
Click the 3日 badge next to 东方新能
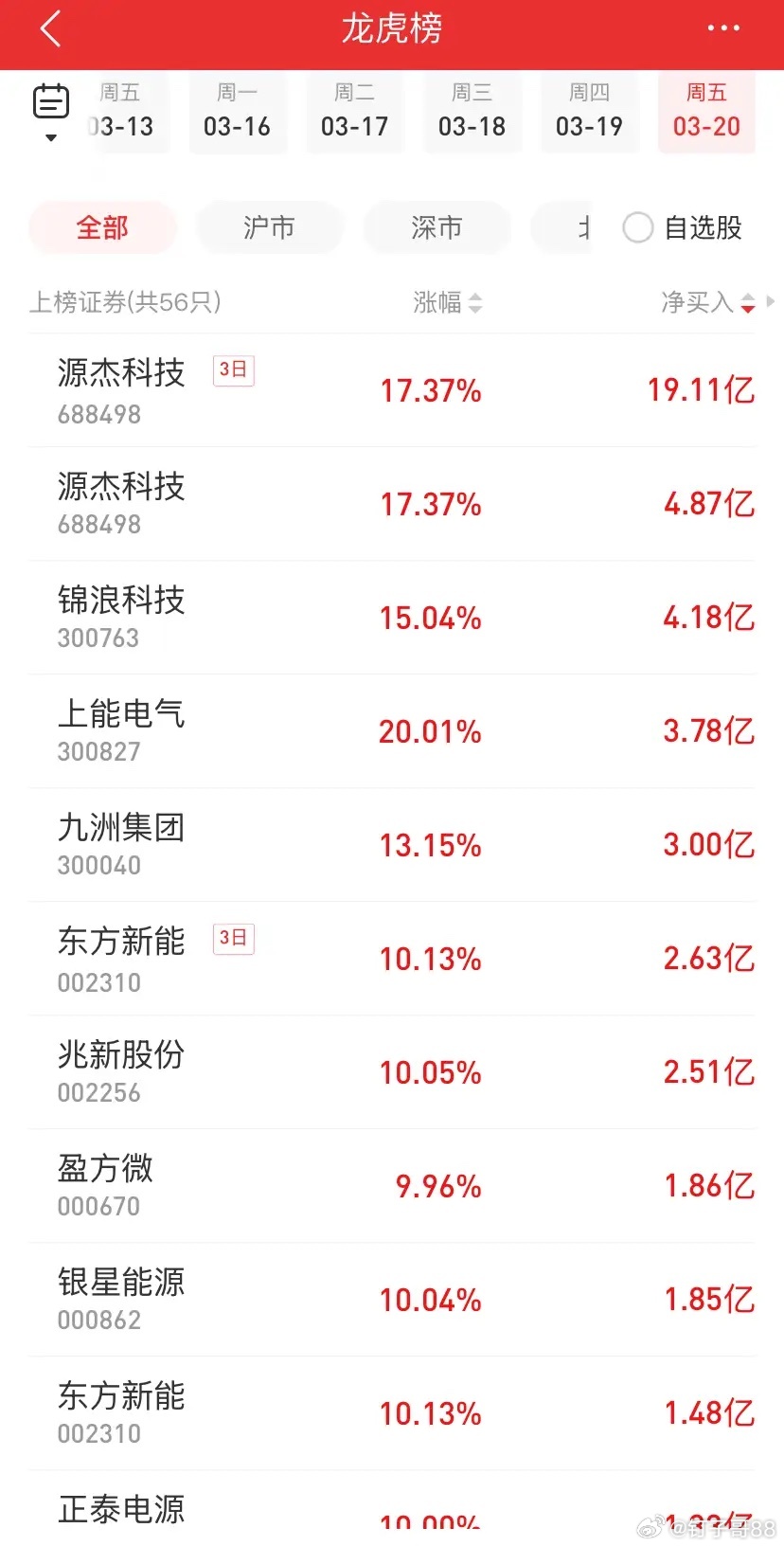click(233, 939)
